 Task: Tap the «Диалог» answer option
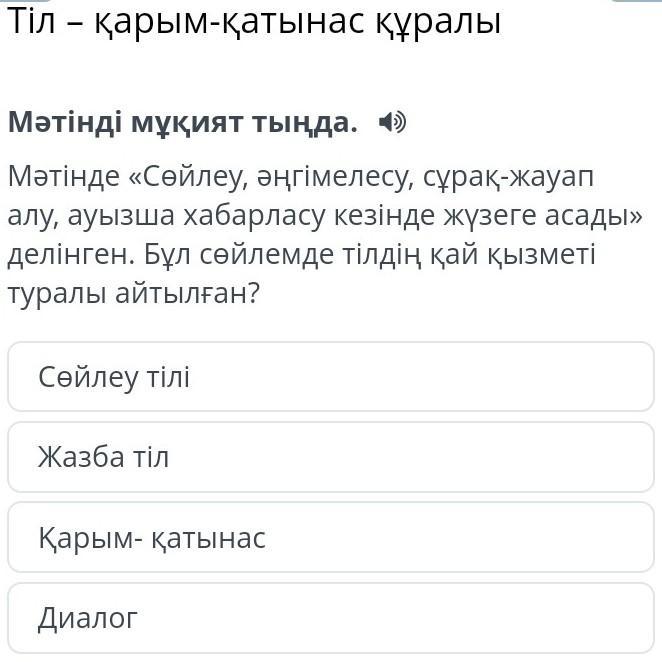pyautogui.click(x=331, y=618)
